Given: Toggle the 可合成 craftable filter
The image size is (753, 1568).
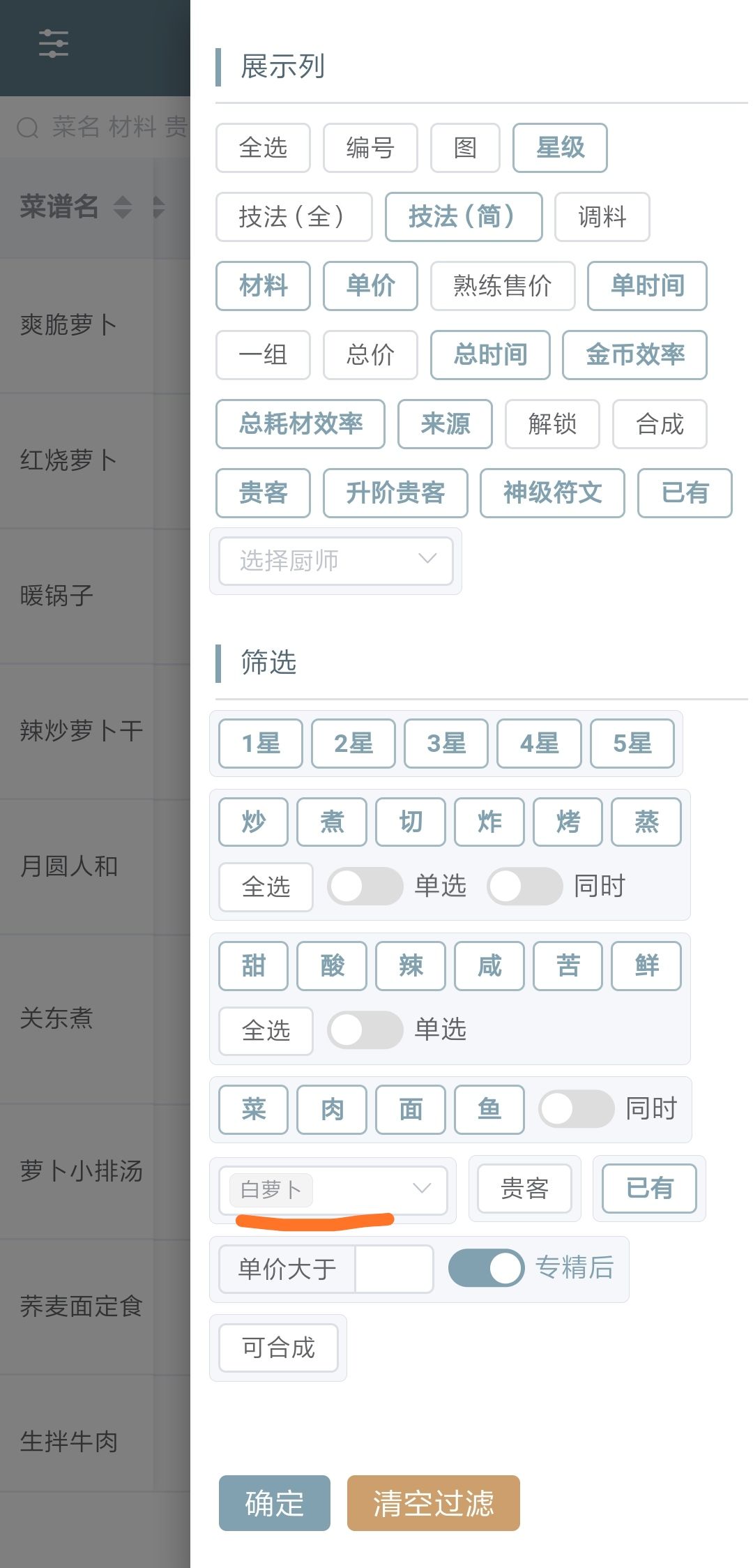Looking at the screenshot, I should coord(277,1348).
